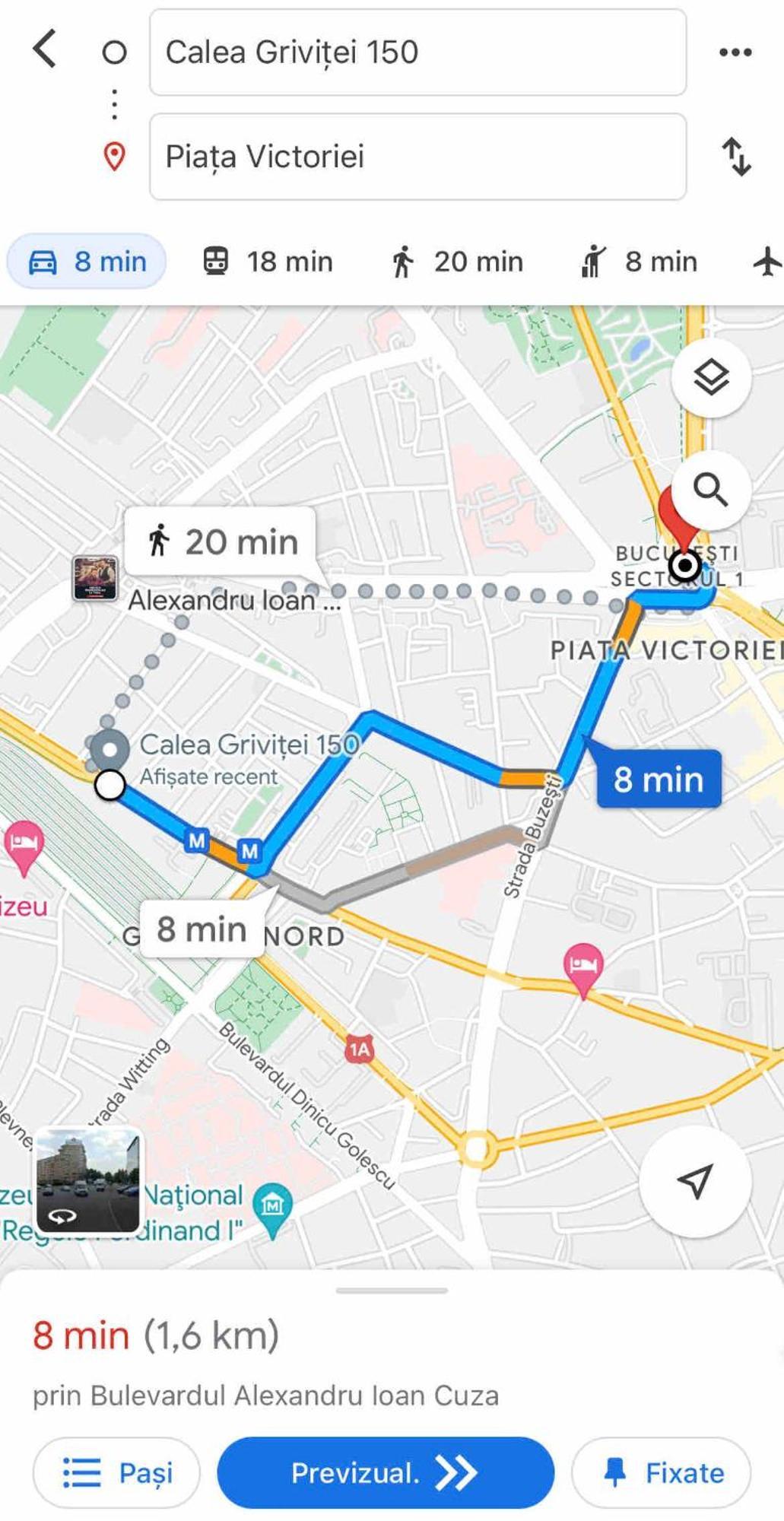
Task: Switch to flights mode
Action: click(767, 262)
